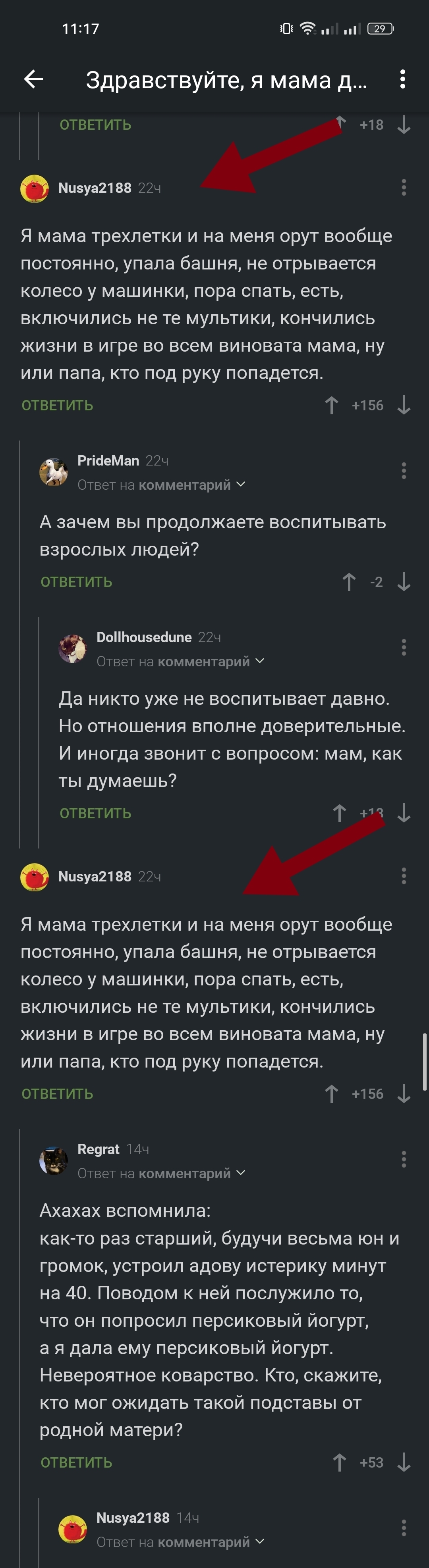Downvote PrideMan's comment
This screenshot has height=1568, width=429.
pyautogui.click(x=404, y=582)
